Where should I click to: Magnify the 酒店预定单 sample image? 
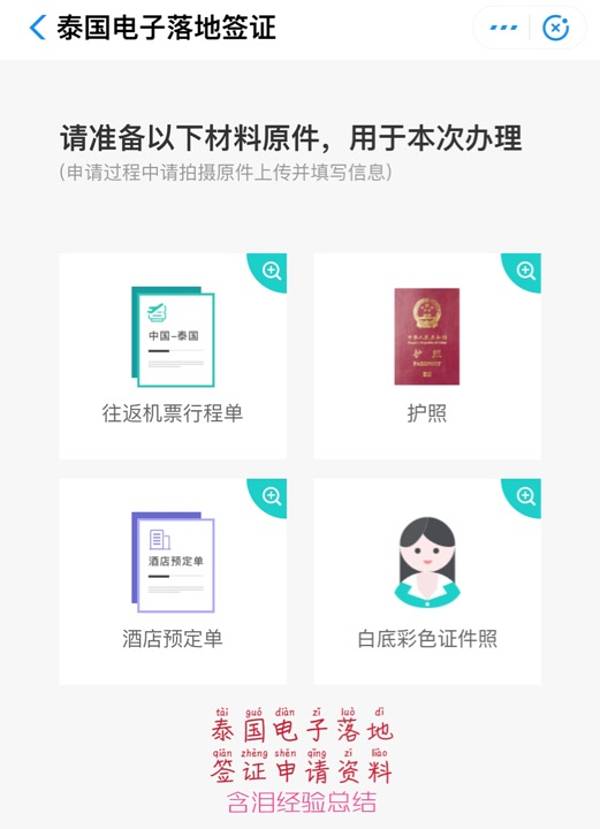[272, 494]
